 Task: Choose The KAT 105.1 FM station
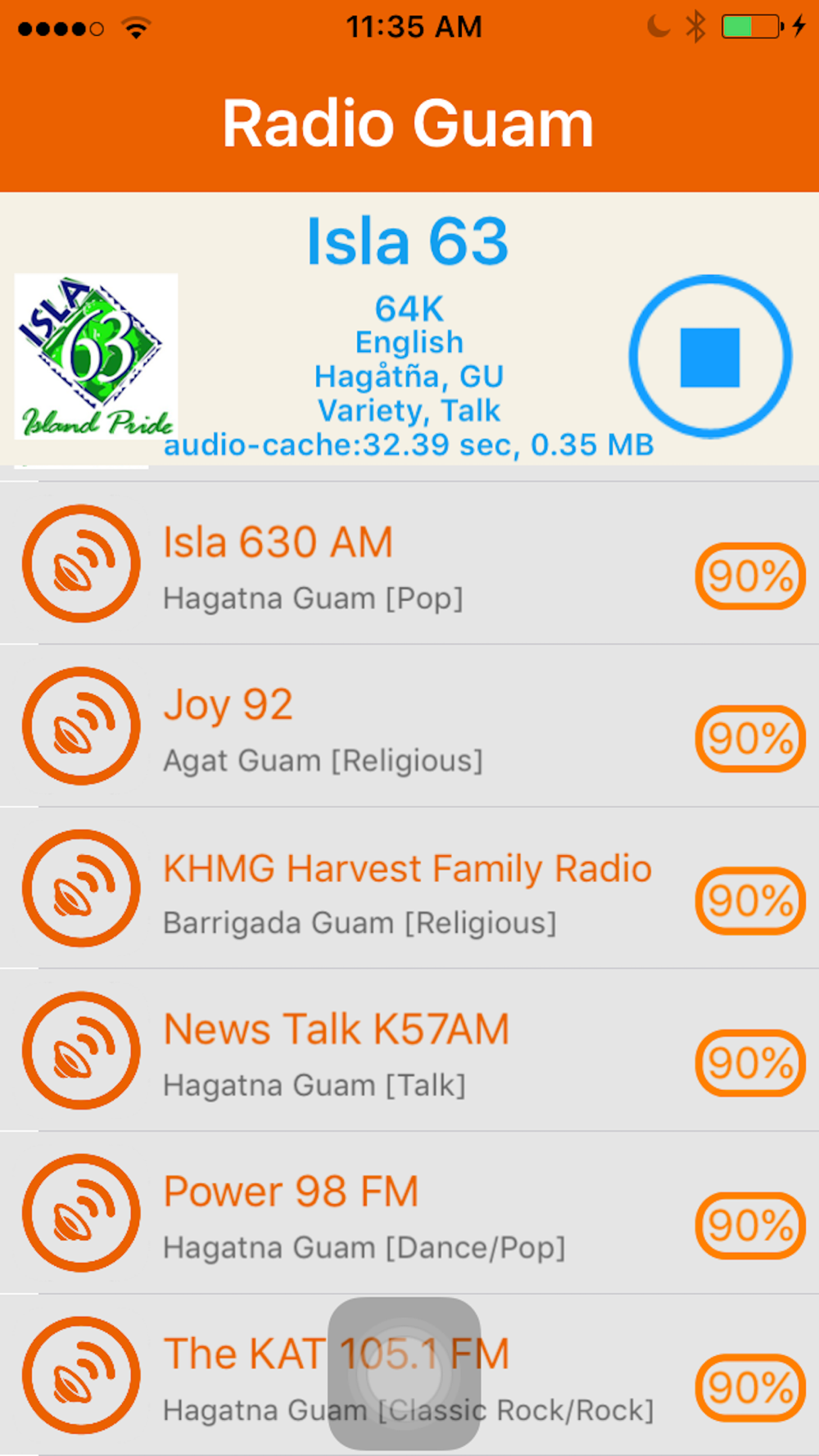coord(409,1374)
